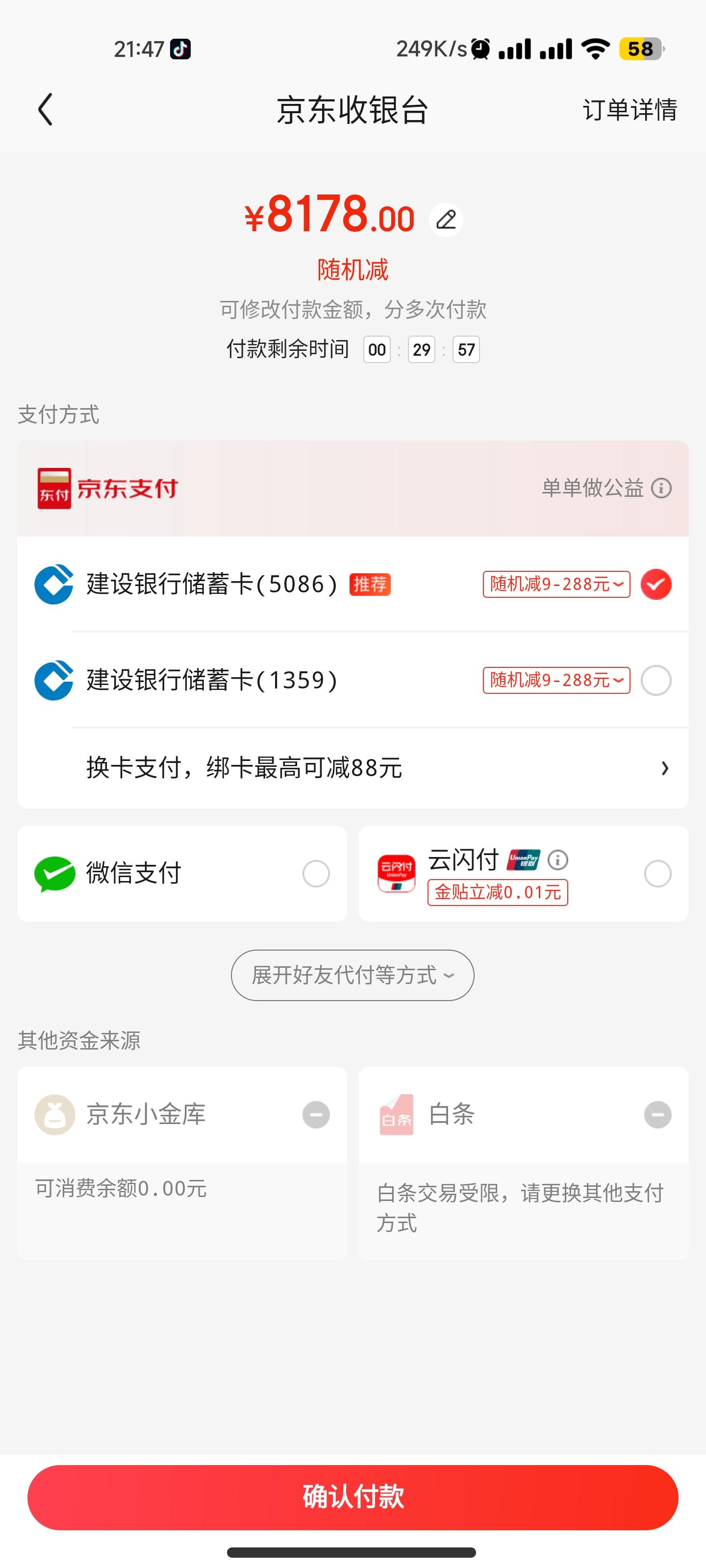
Task: Open 换卡支付，绑卡最高可减88元 row
Action: pyautogui.click(x=353, y=767)
